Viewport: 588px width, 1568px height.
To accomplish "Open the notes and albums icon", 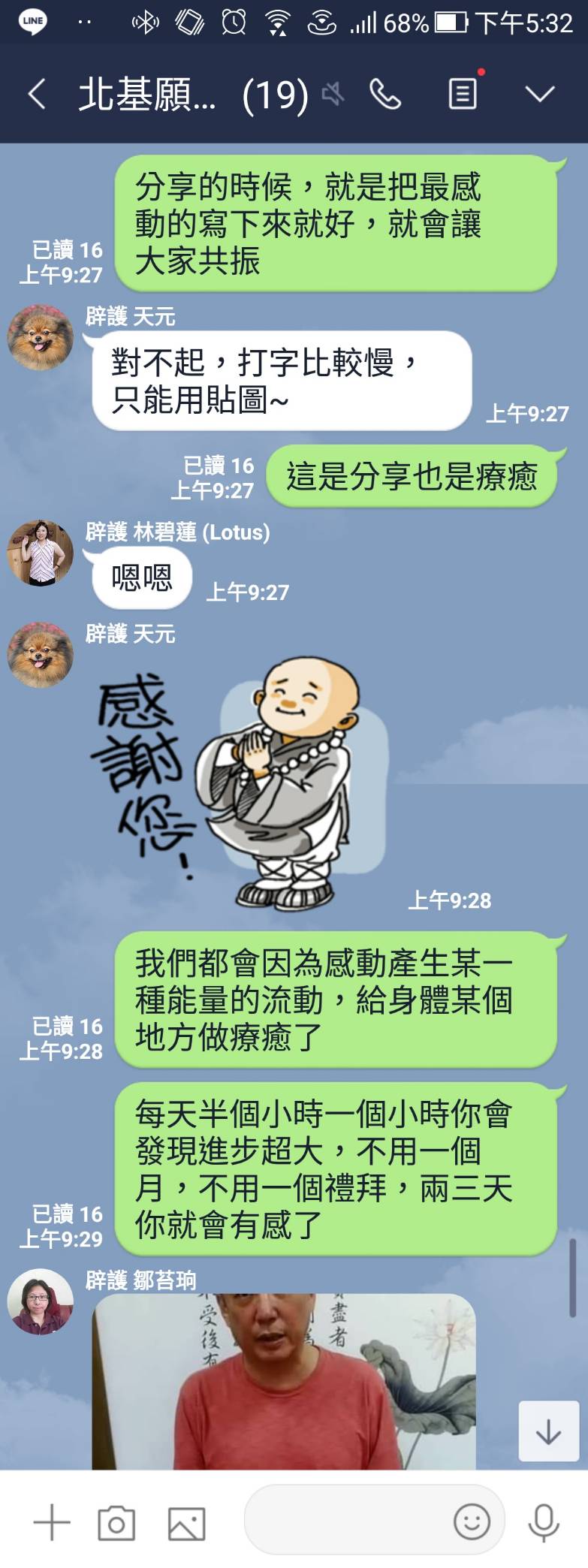I will click(463, 95).
